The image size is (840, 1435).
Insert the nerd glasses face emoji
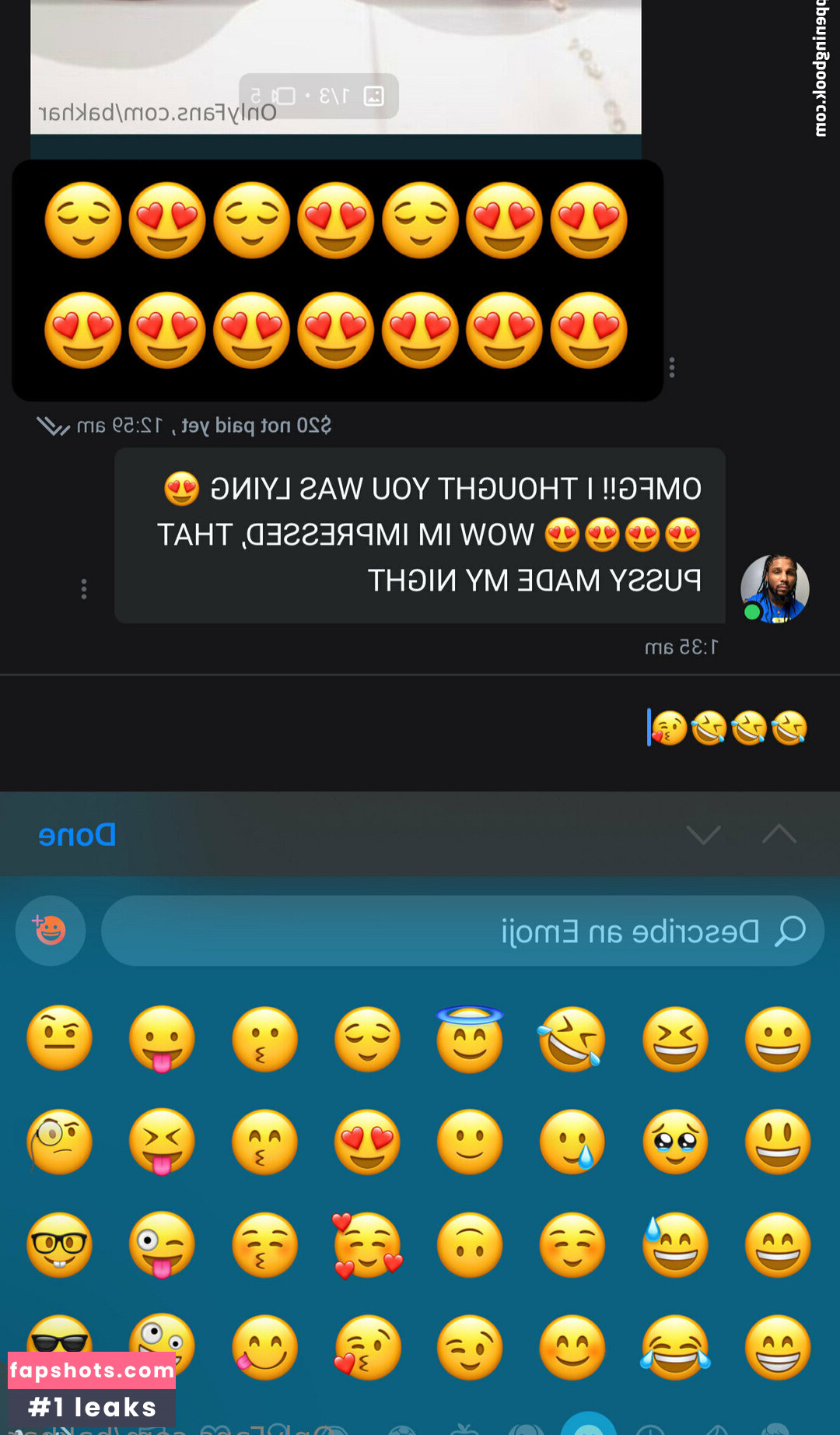pos(59,1244)
